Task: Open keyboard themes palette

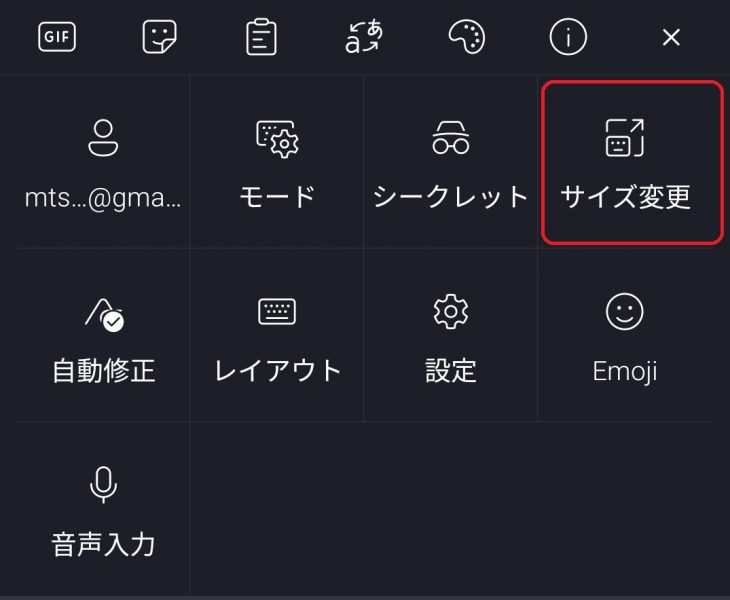Action: point(466,38)
